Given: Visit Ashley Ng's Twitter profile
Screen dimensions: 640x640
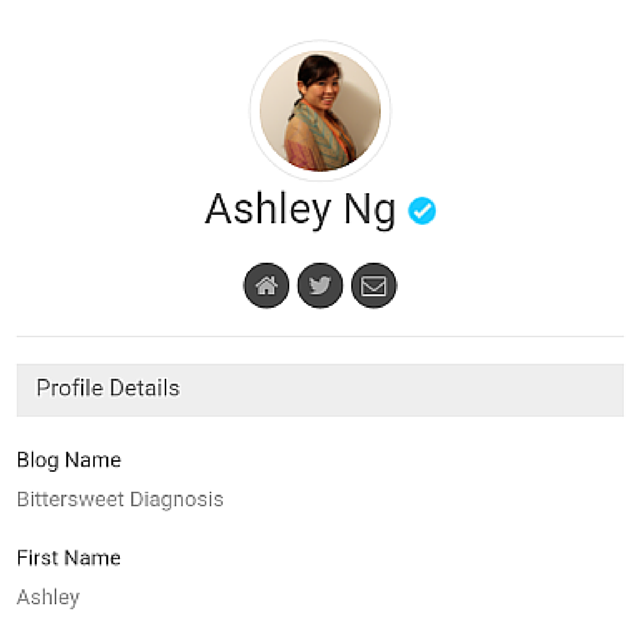Looking at the screenshot, I should (320, 286).
